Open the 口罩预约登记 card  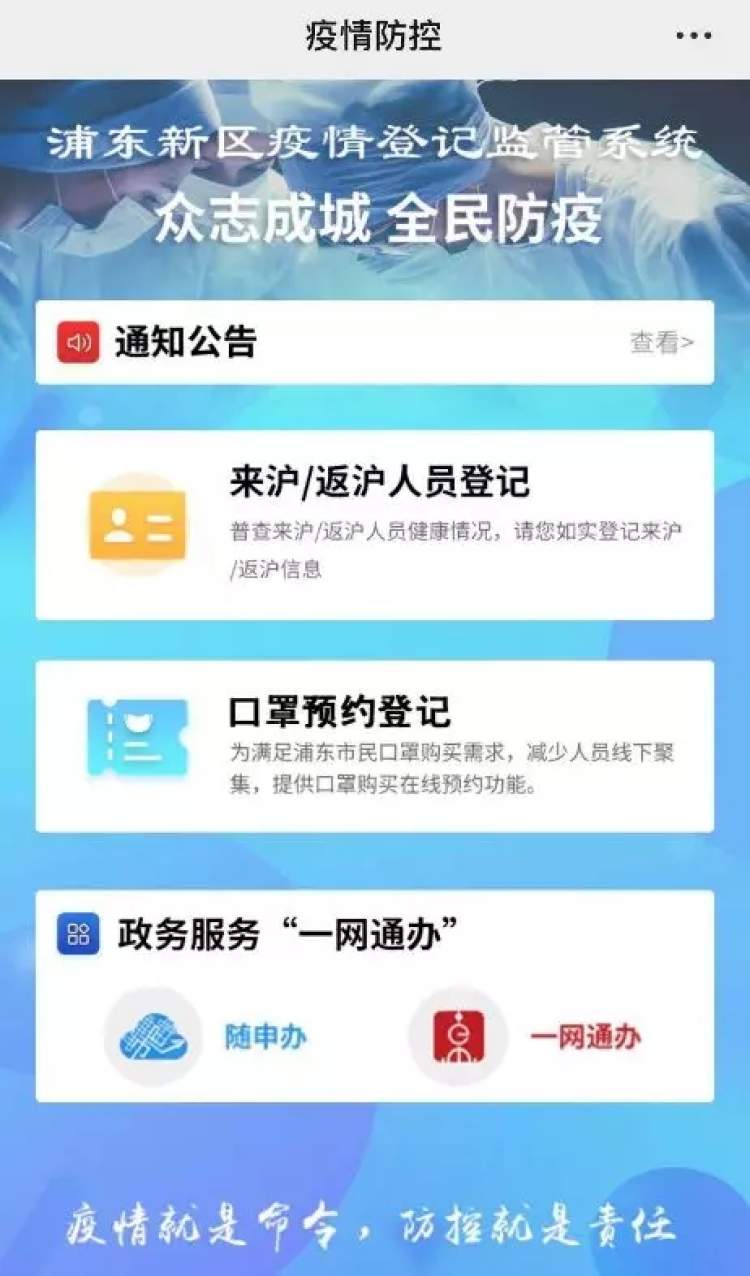click(x=375, y=745)
